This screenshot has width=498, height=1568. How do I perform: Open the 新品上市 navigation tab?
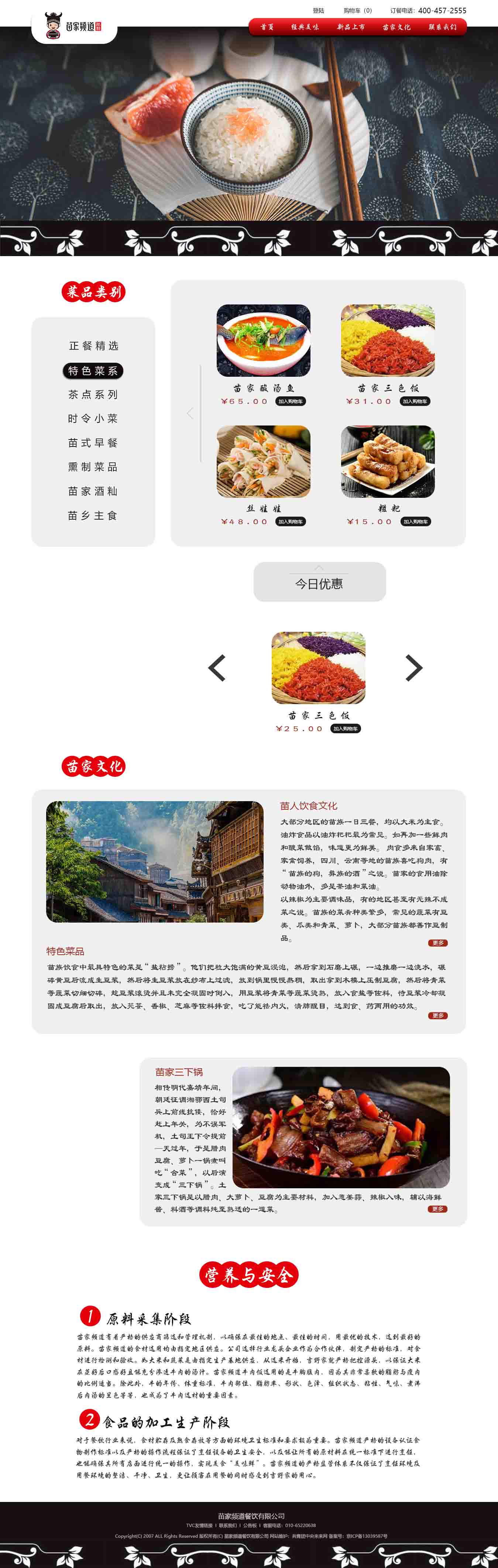(x=351, y=27)
